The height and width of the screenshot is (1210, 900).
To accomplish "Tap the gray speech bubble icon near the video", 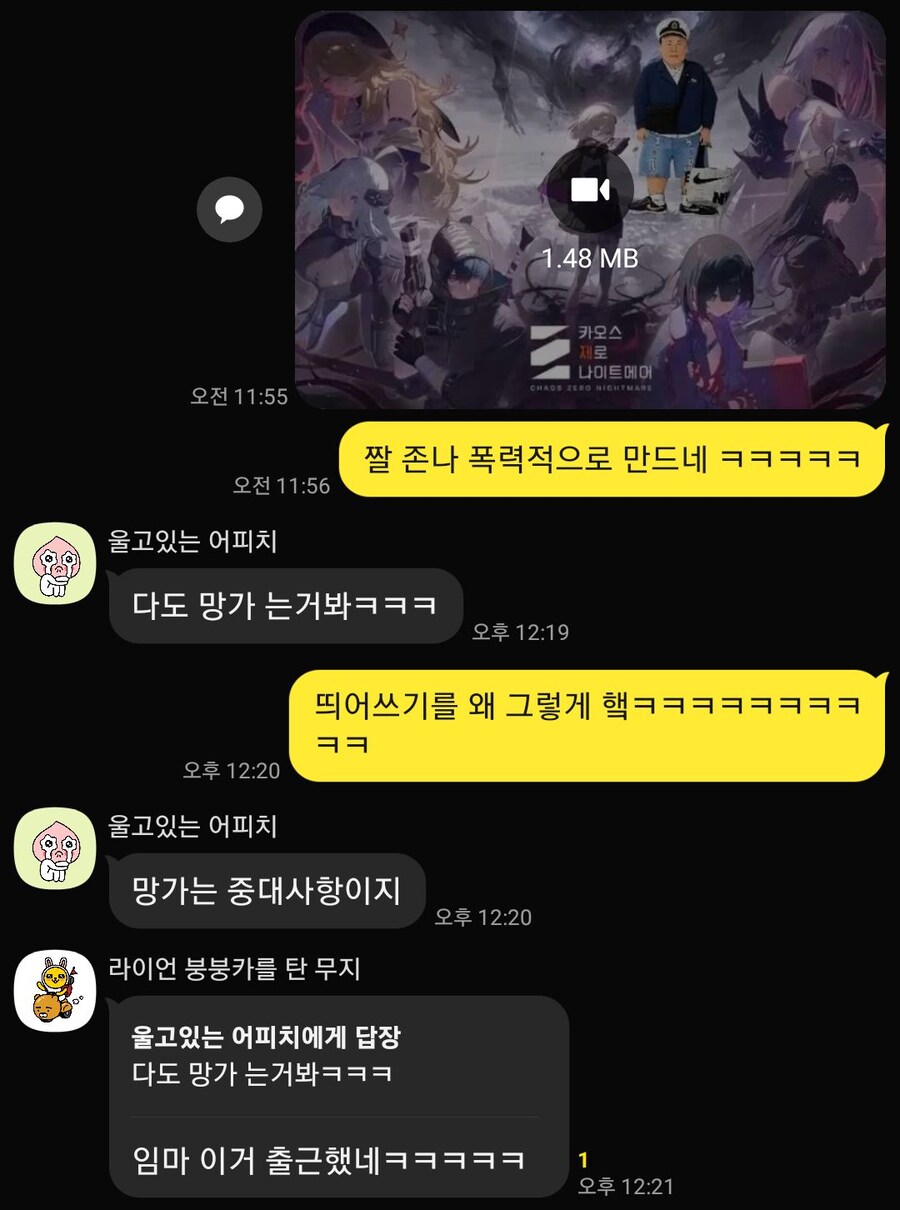I will point(230,210).
